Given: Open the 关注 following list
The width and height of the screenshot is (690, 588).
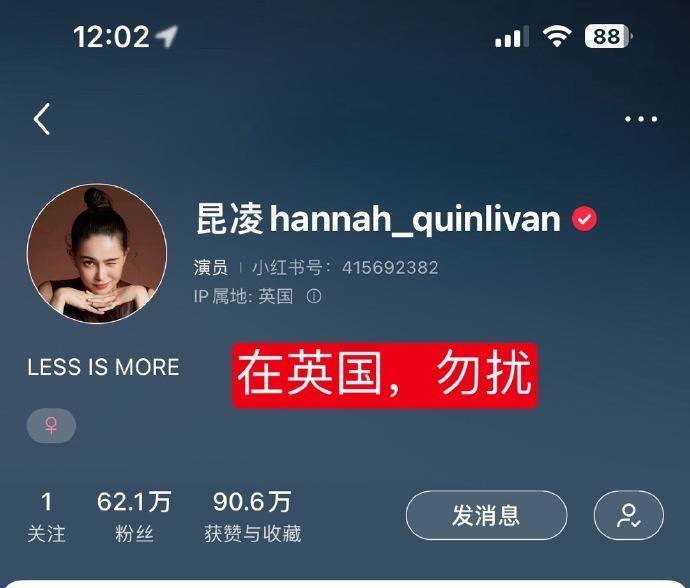Looking at the screenshot, I should [x=46, y=518].
